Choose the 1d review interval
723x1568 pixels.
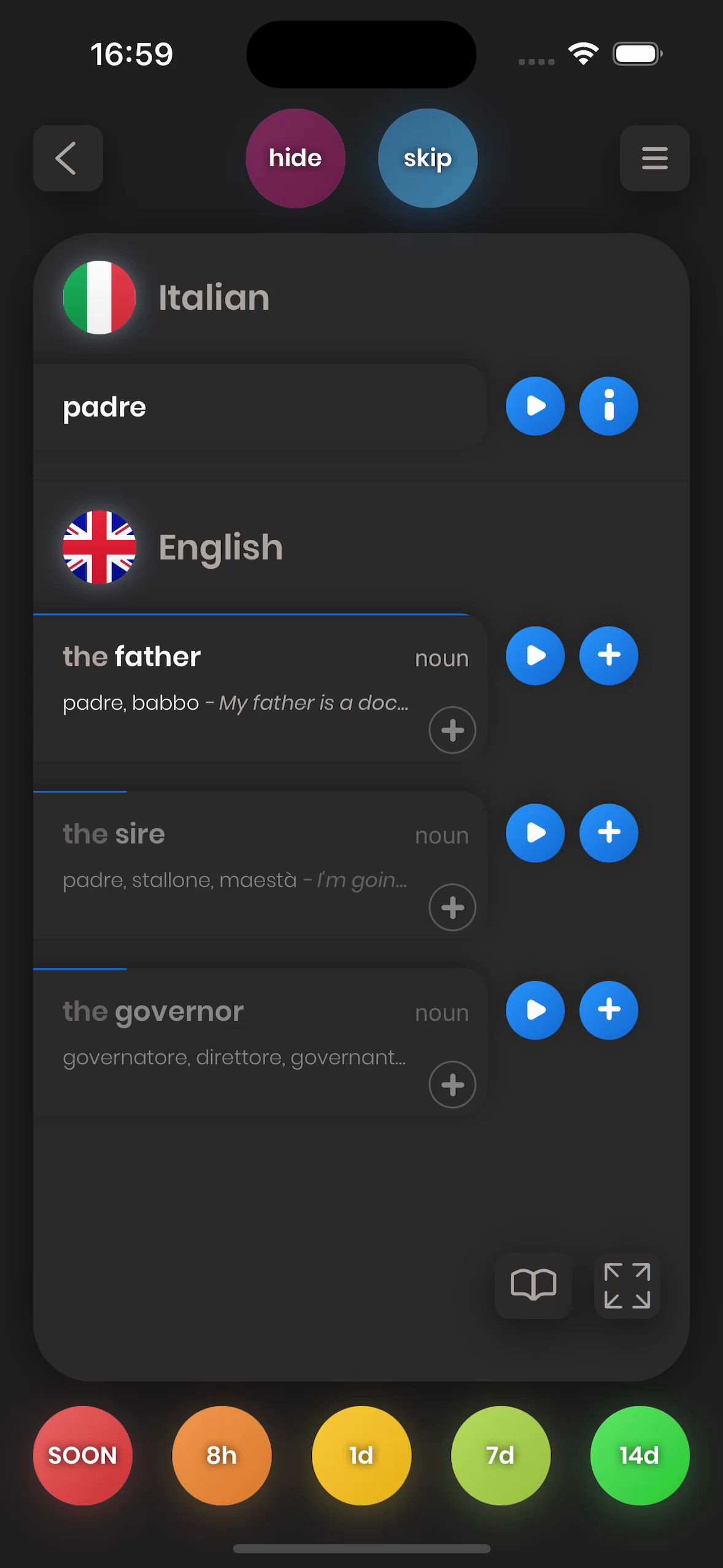tap(361, 1456)
